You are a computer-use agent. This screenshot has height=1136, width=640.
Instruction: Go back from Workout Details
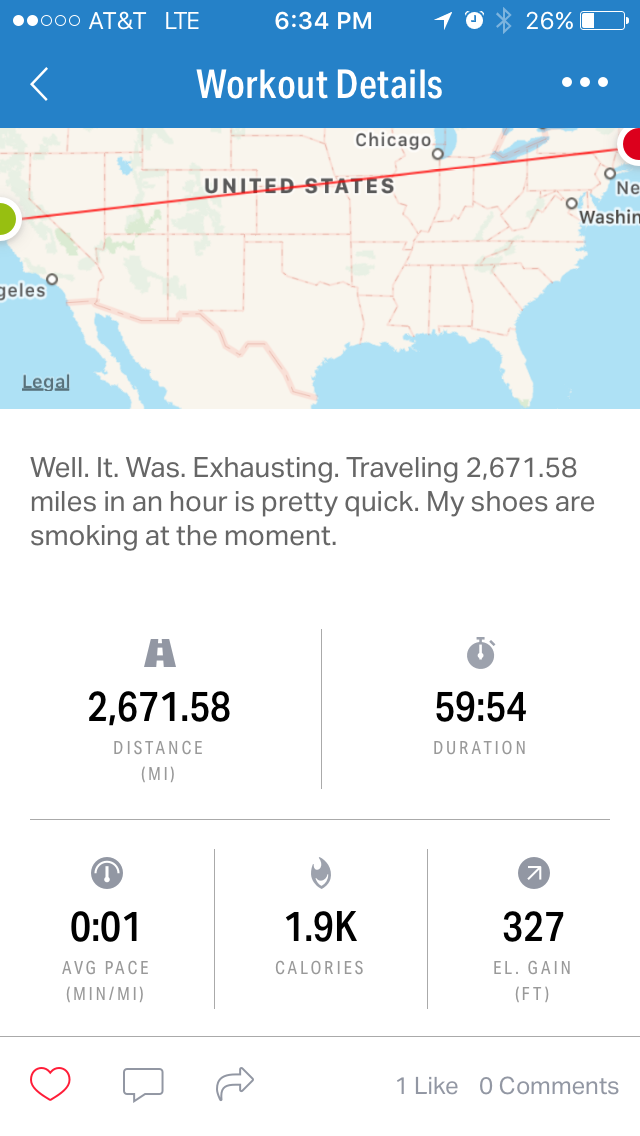click(x=39, y=84)
